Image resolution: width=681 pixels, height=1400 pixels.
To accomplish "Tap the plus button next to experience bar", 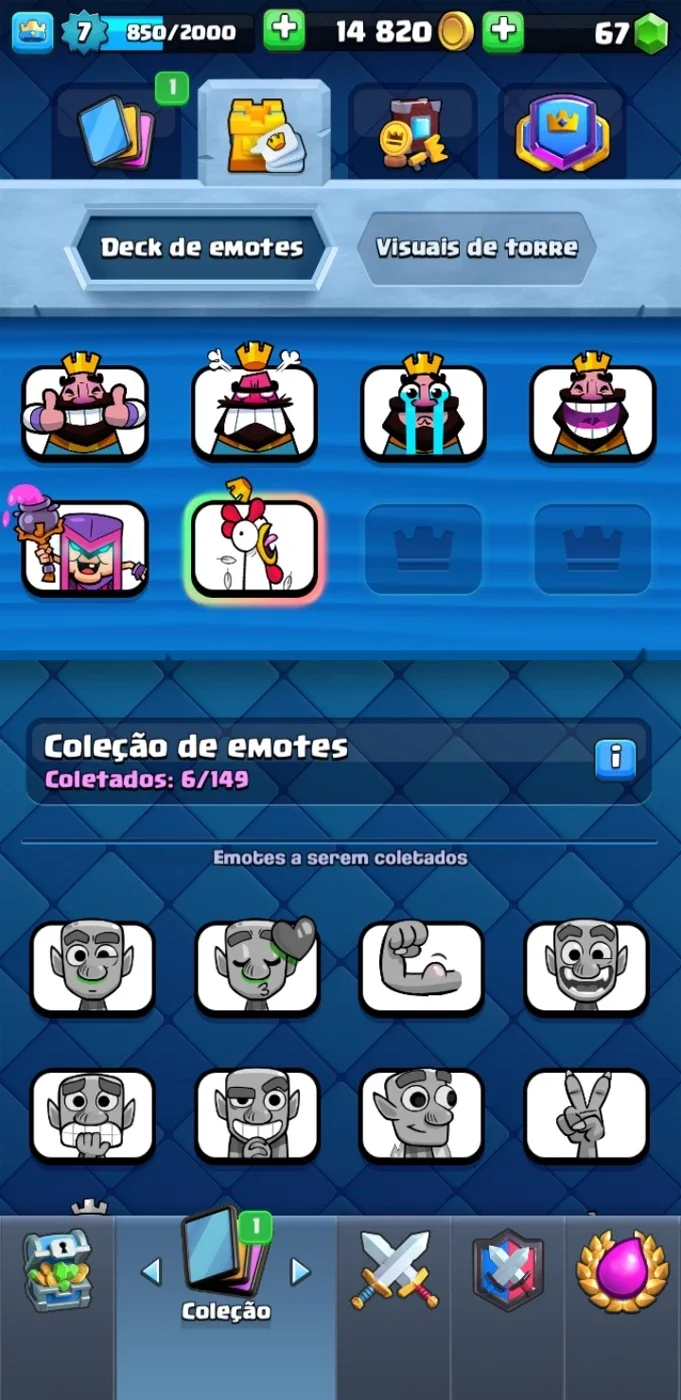I will [x=284, y=32].
